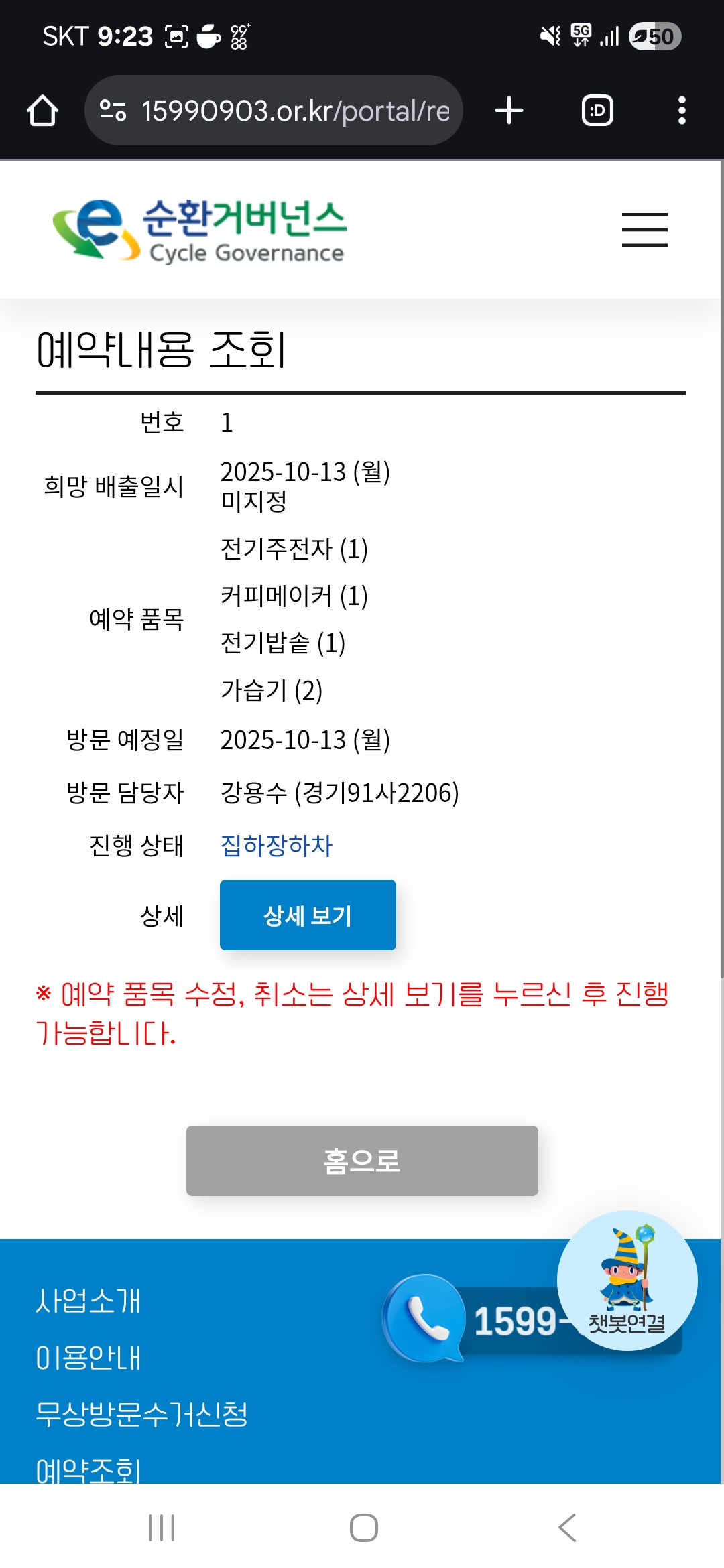The width and height of the screenshot is (724, 1568).
Task: Open the 이용안내 footer link
Action: [88, 1358]
